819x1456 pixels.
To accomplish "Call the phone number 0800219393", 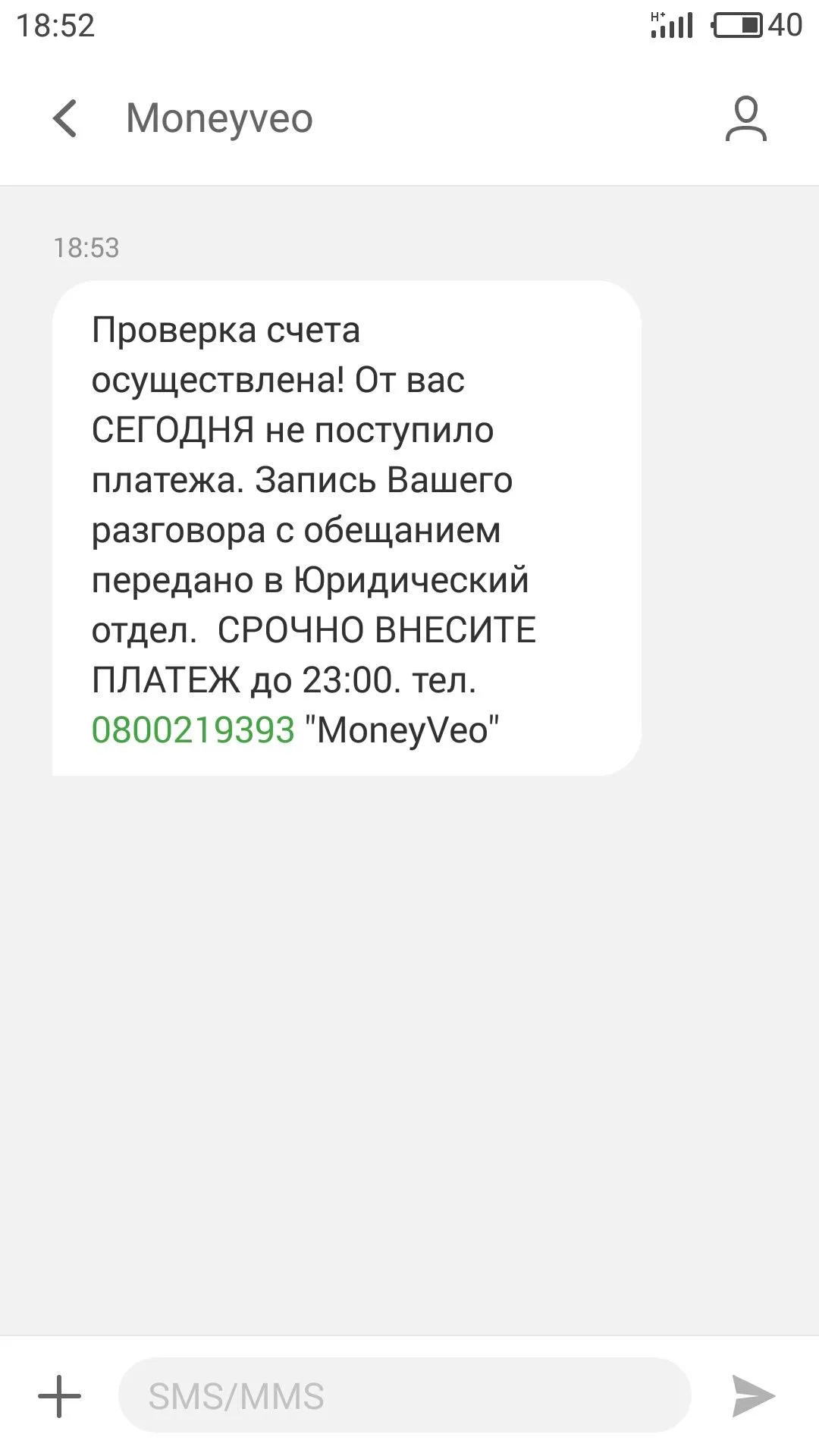I will [x=193, y=730].
